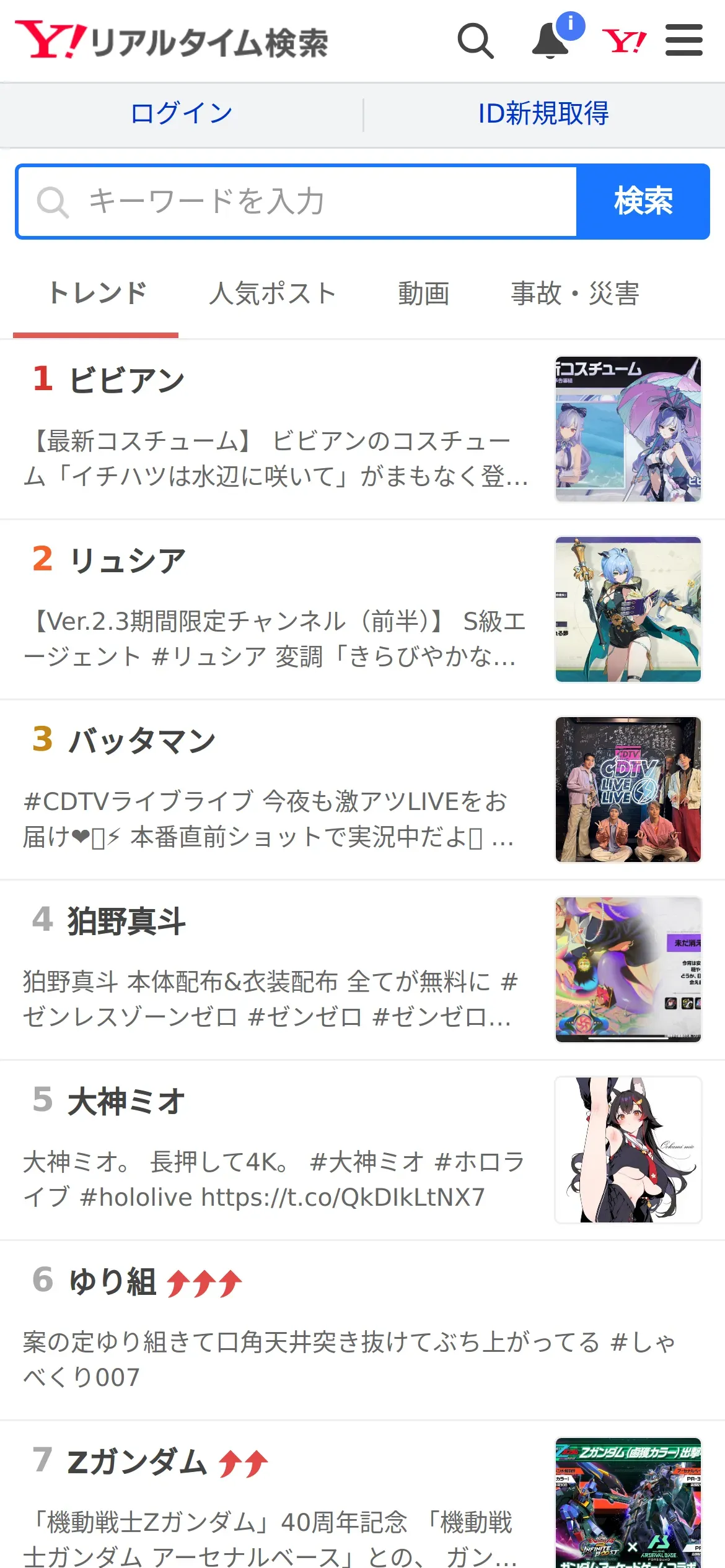Tap the ログイン link
The image size is (725, 1568).
coord(182,114)
